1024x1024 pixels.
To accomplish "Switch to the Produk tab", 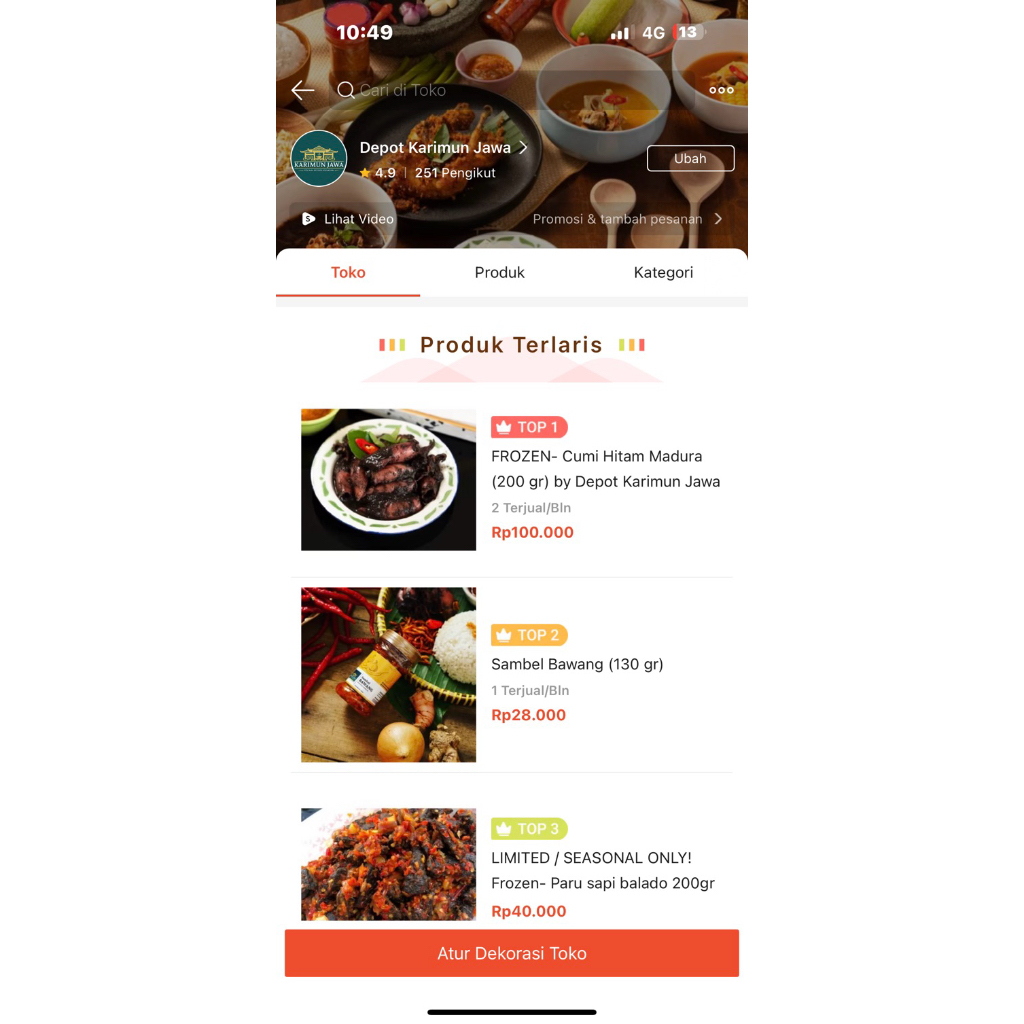I will (499, 272).
